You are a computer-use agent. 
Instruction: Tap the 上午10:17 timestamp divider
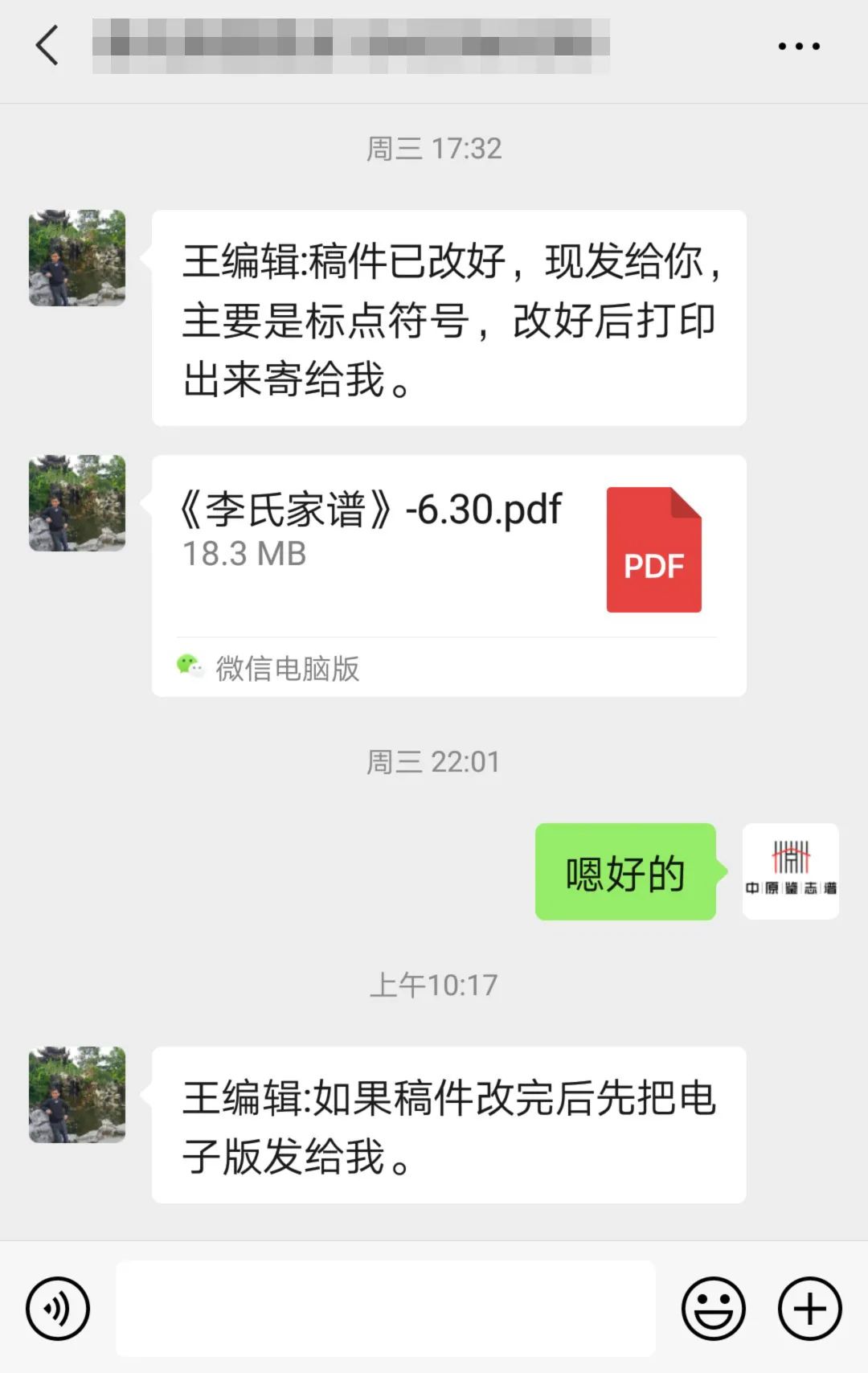pos(434,984)
